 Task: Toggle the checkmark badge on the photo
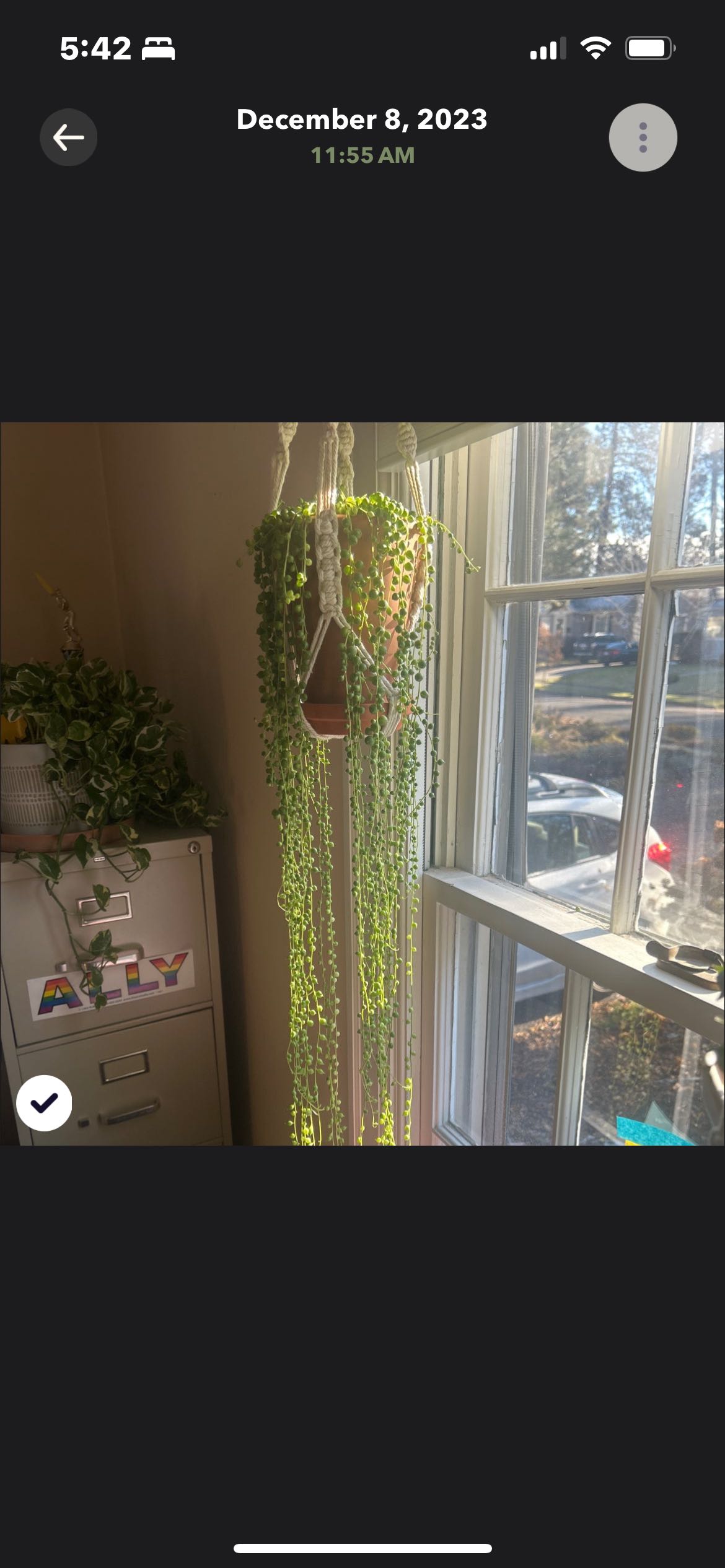point(44,1102)
